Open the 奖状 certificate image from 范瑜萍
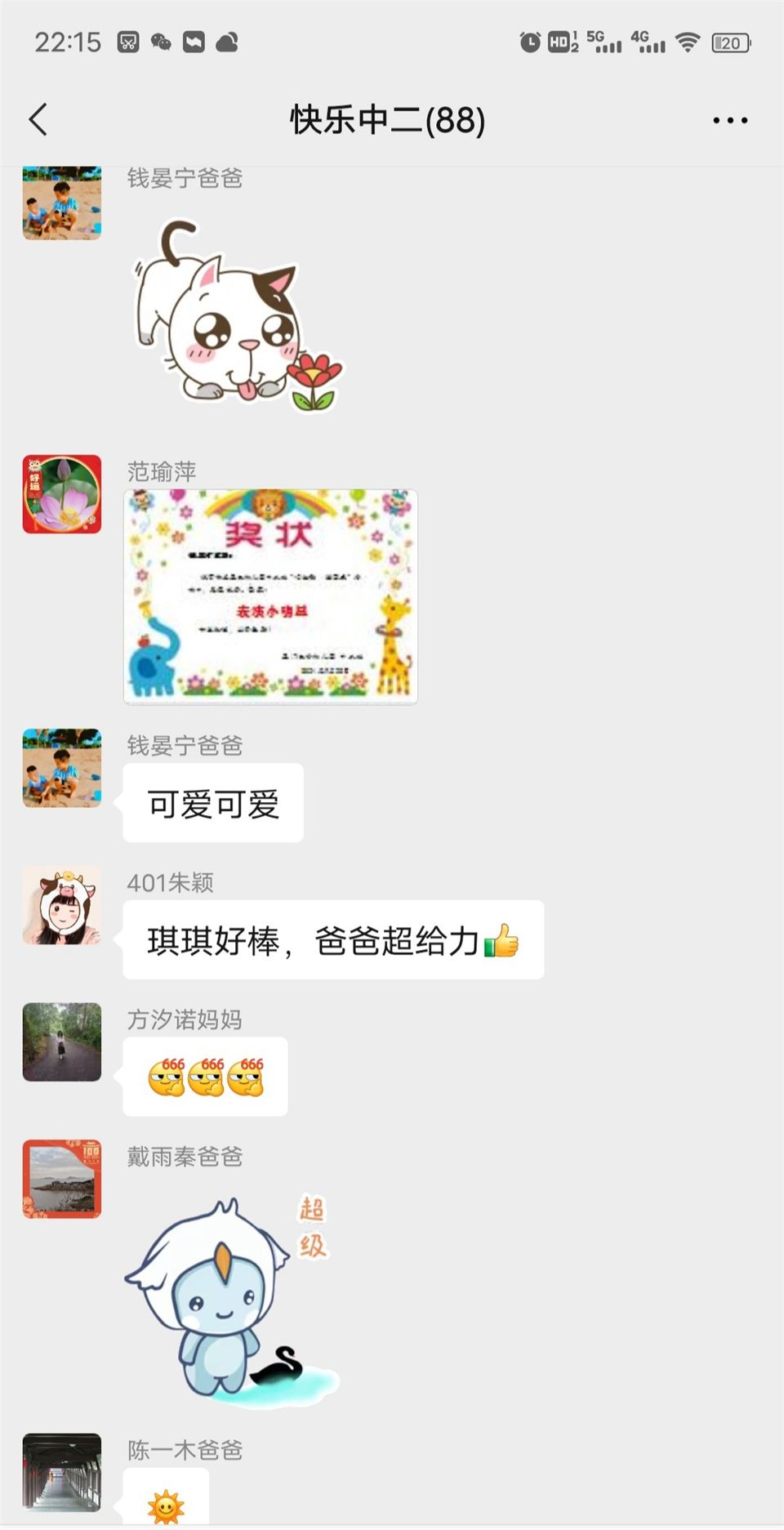 click(x=270, y=596)
